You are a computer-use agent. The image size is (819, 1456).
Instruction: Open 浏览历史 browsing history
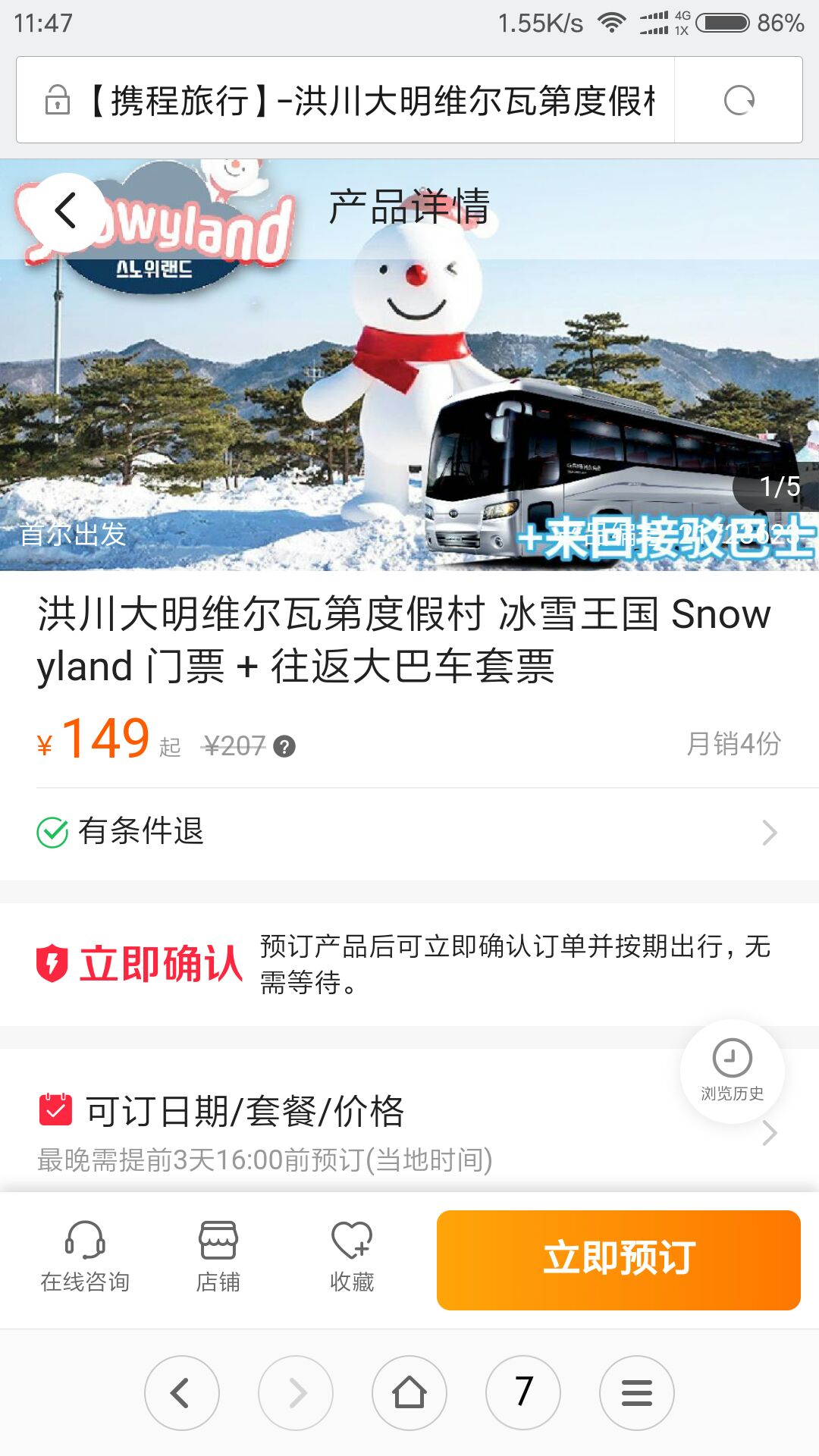coord(732,1071)
